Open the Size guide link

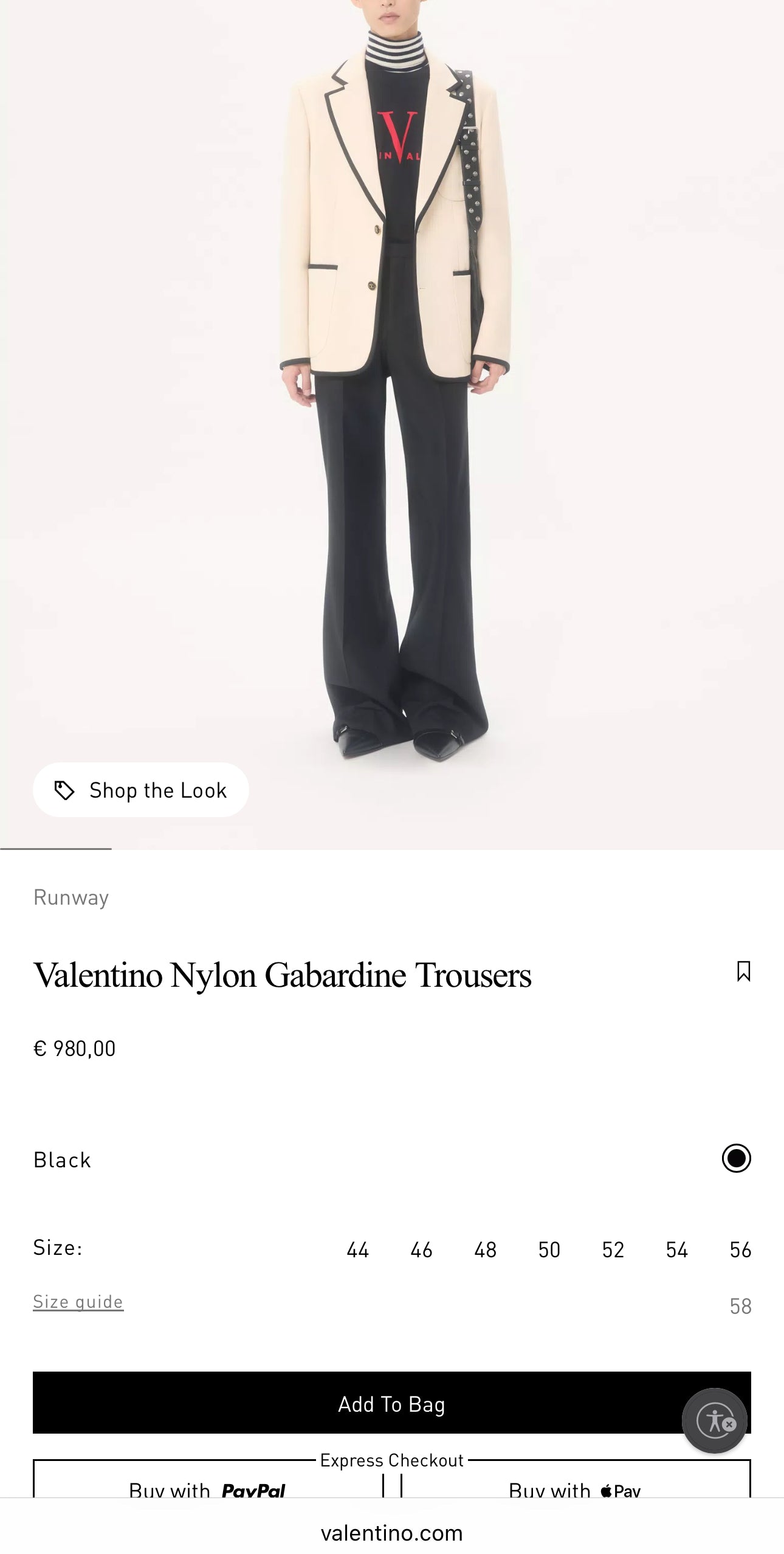point(78,1302)
